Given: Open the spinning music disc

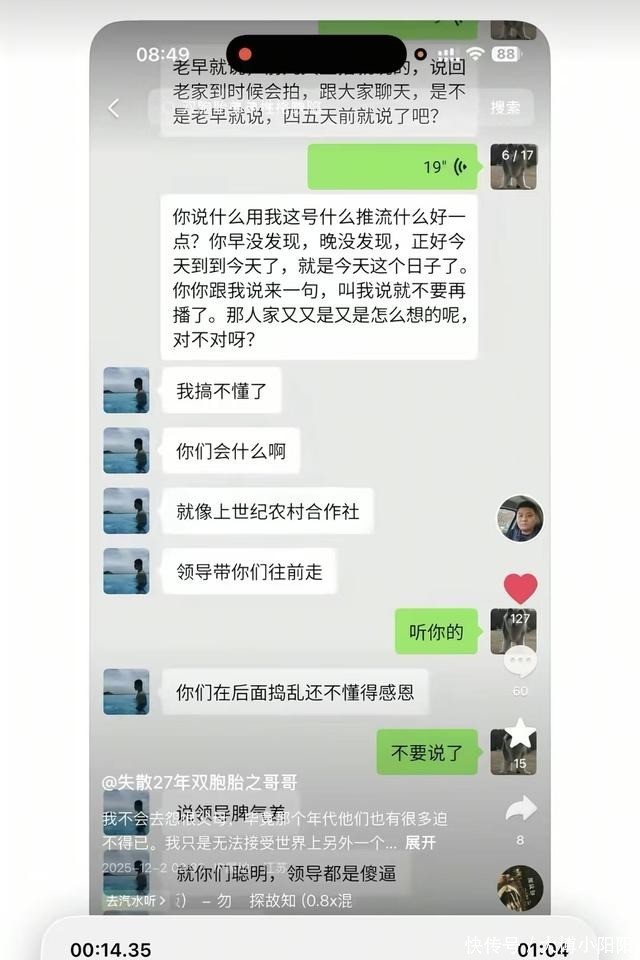Looking at the screenshot, I should tap(520, 887).
